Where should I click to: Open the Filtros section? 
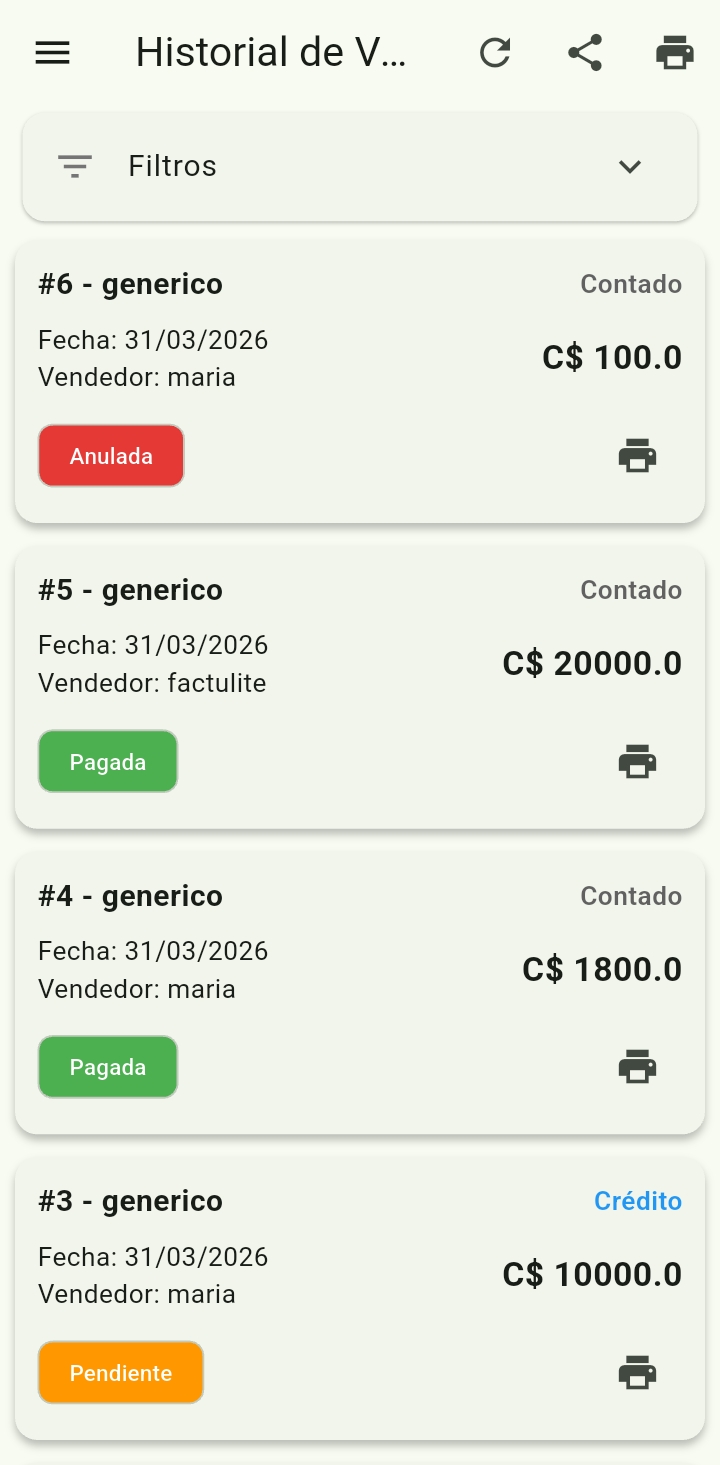pyautogui.click(x=172, y=166)
